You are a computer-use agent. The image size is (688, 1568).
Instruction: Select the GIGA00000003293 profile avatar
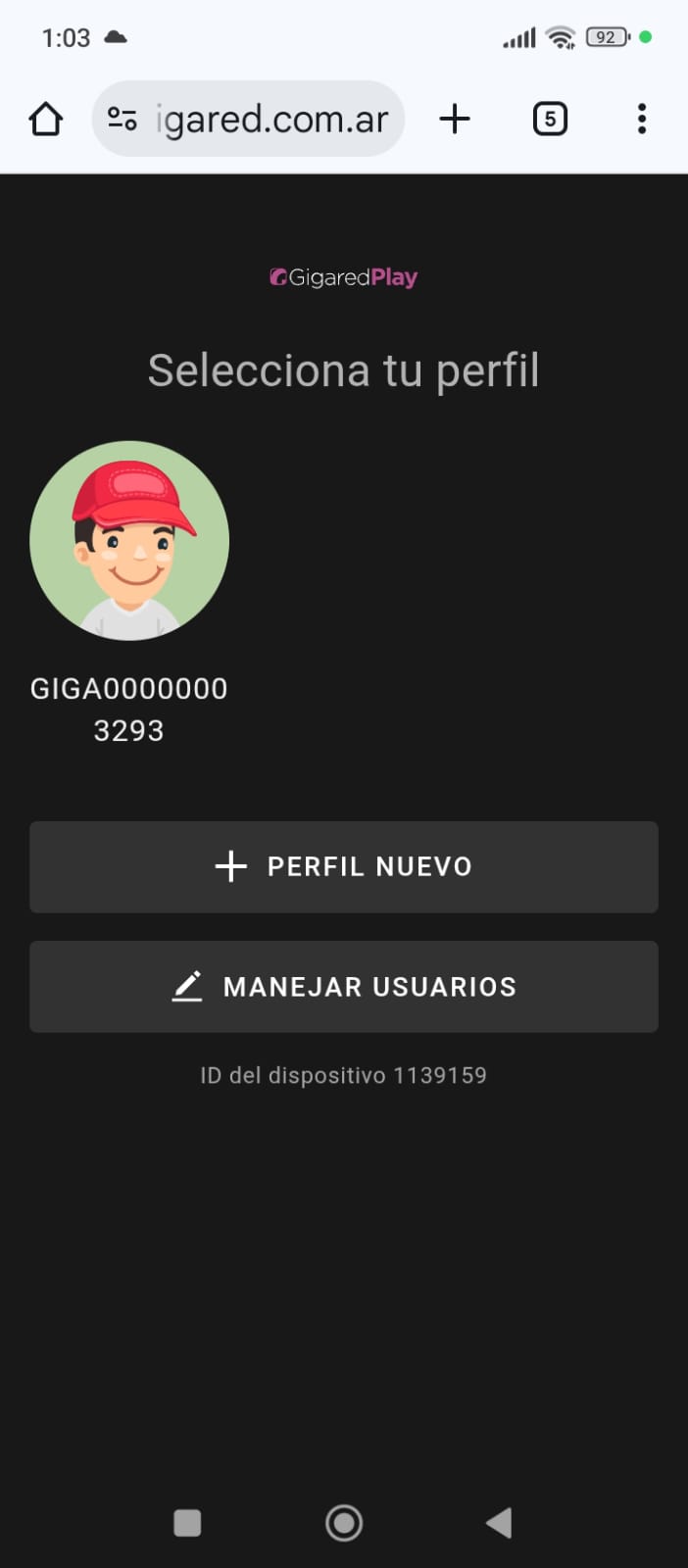coord(129,541)
